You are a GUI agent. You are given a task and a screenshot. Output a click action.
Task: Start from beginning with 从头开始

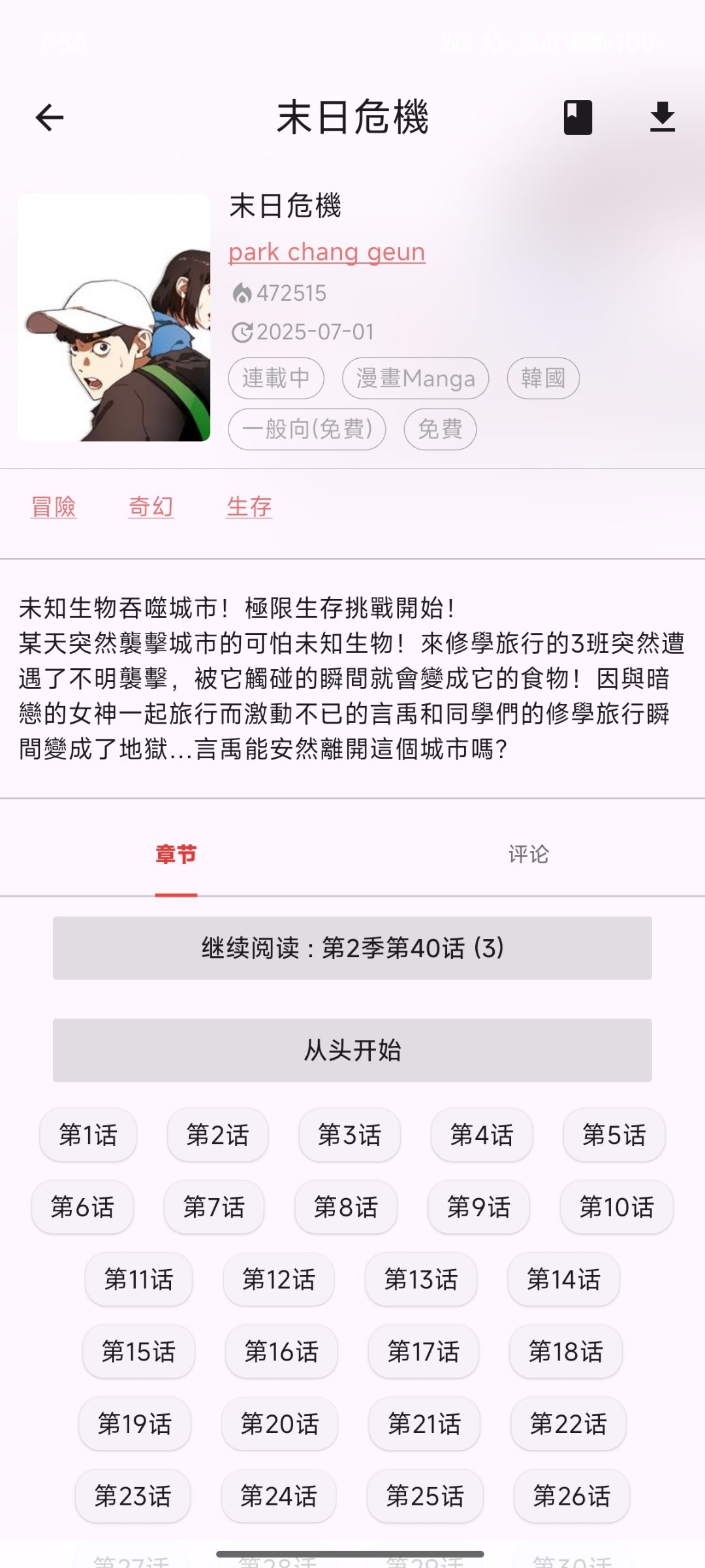[352, 1050]
